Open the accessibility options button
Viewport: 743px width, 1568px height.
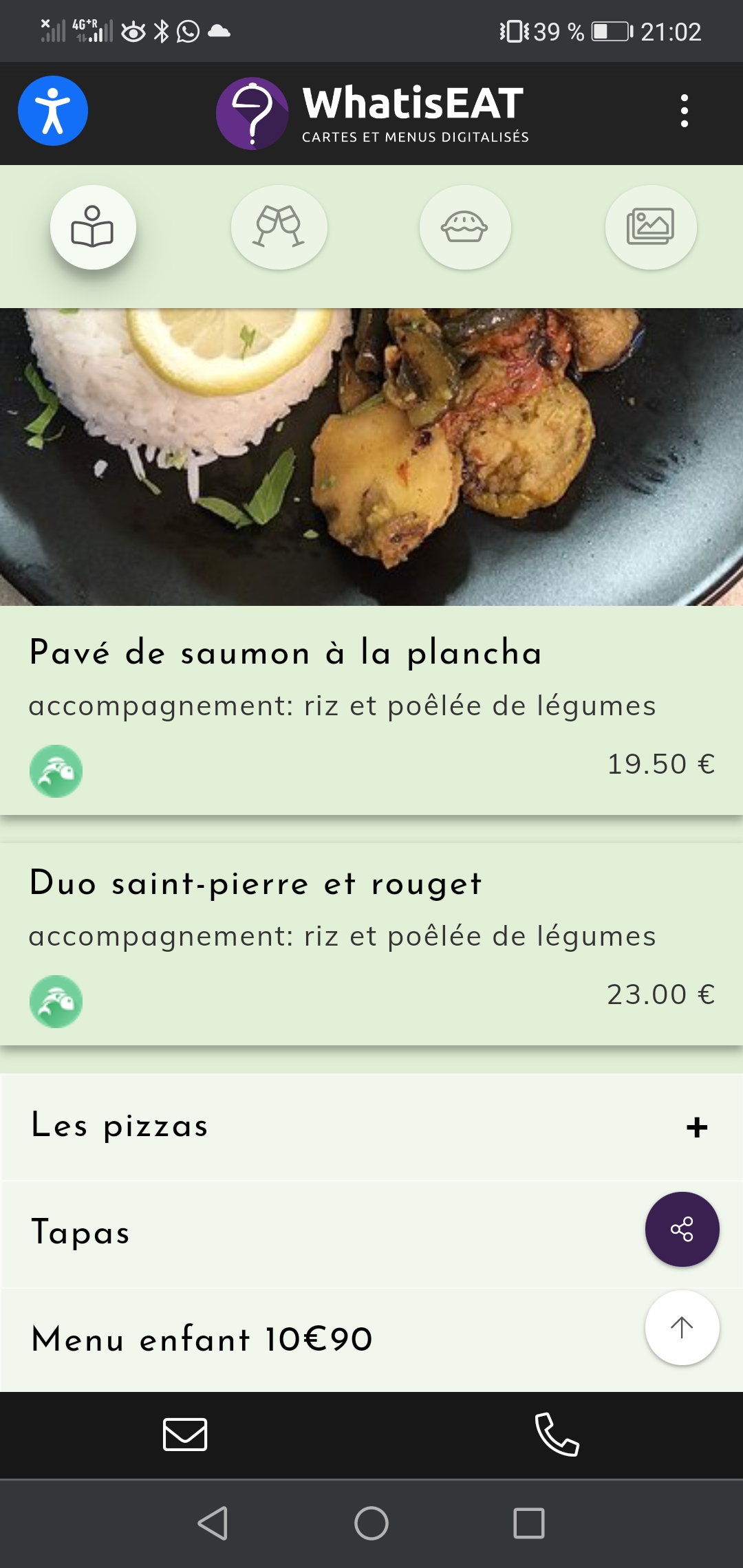(x=53, y=111)
